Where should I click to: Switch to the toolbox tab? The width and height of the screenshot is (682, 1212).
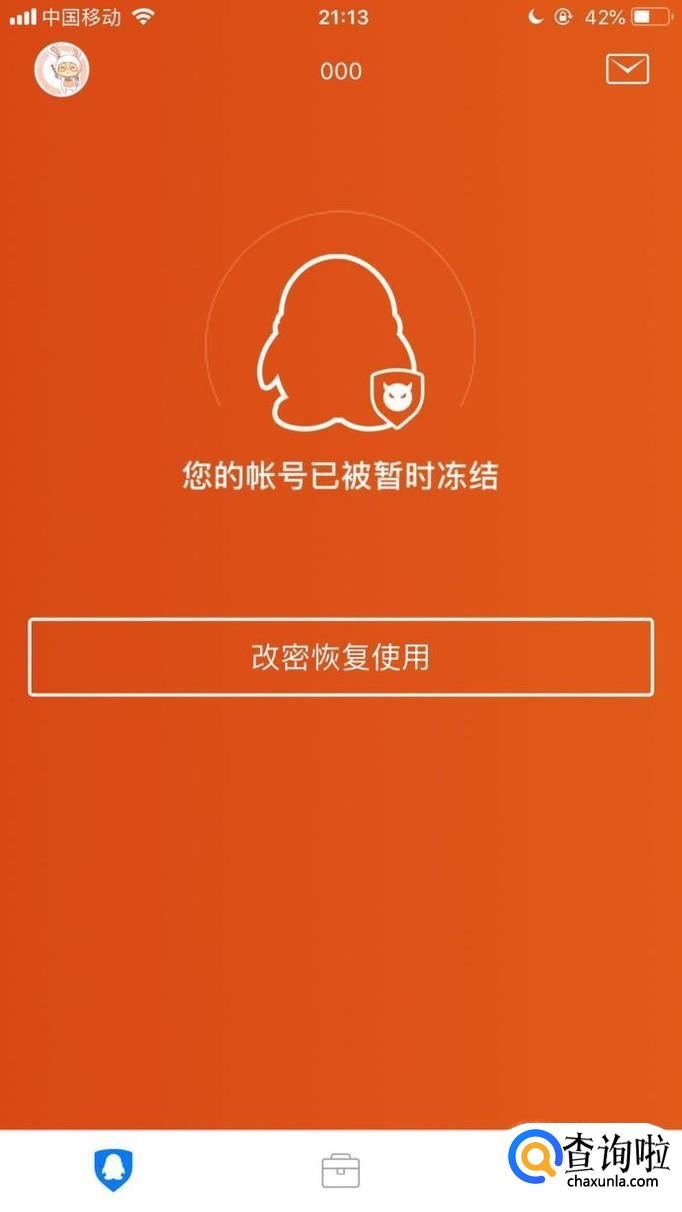point(340,1170)
